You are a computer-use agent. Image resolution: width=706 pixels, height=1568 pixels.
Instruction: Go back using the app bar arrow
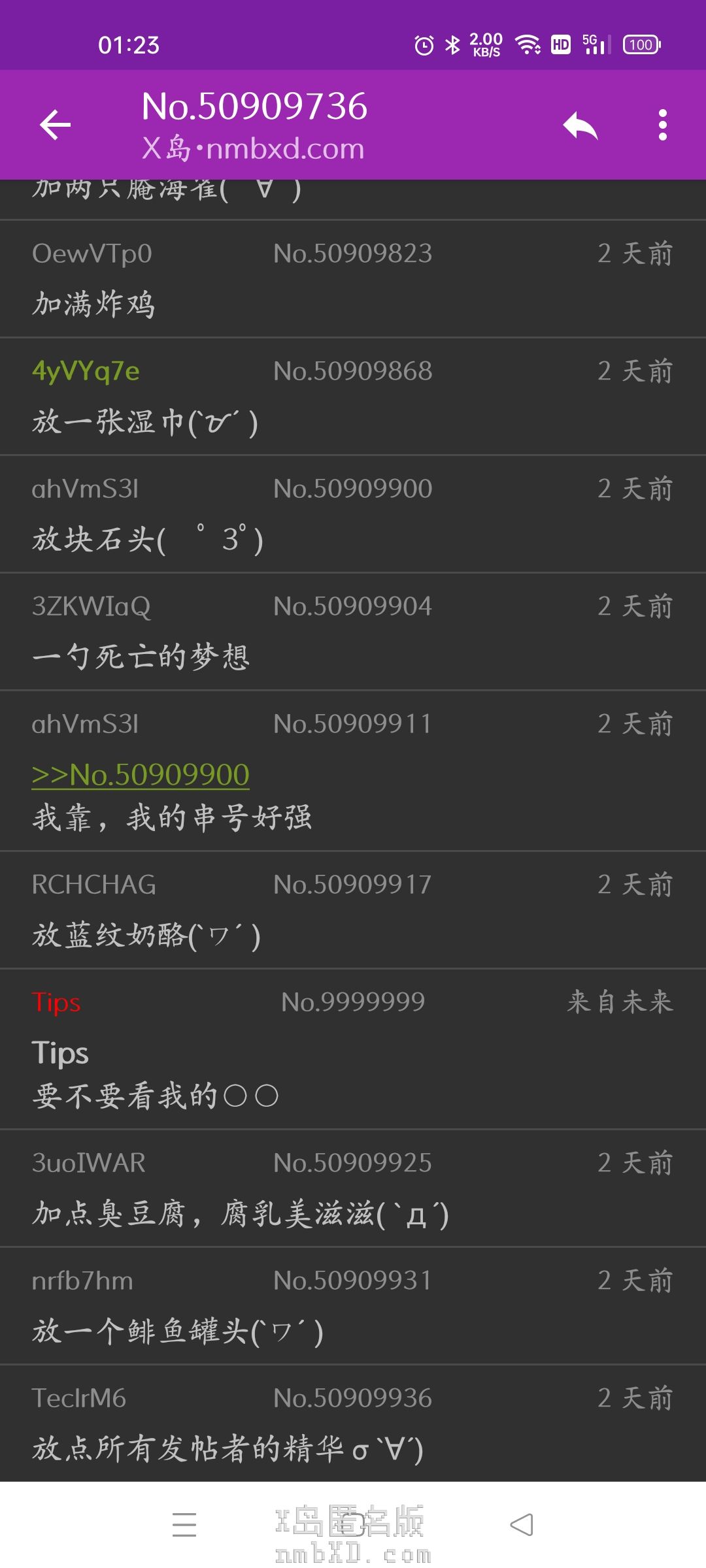pyautogui.click(x=55, y=125)
